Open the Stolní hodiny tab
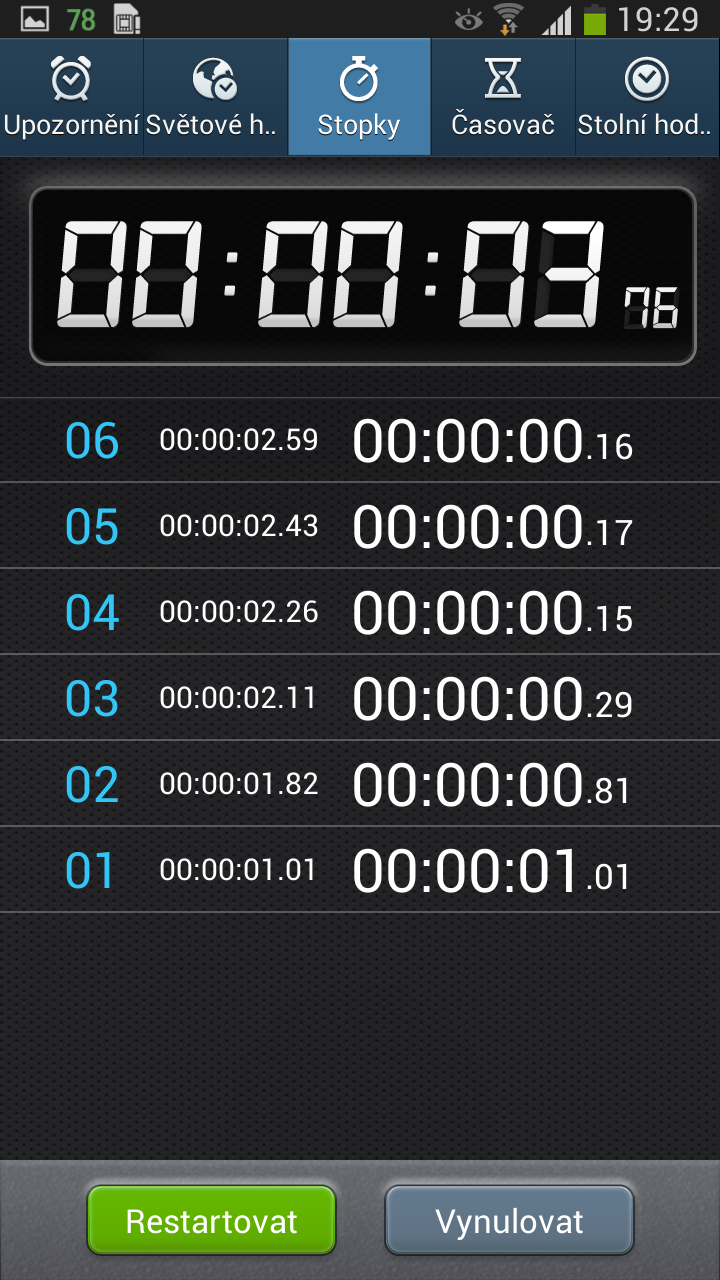The width and height of the screenshot is (720, 1280). 647,98
